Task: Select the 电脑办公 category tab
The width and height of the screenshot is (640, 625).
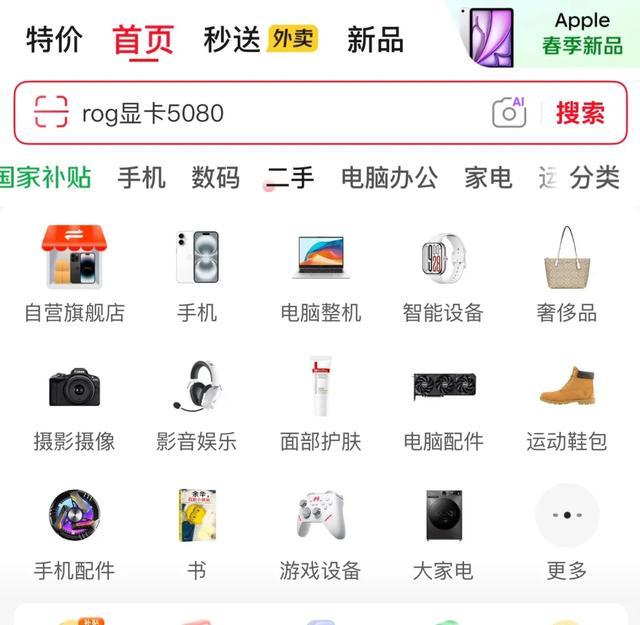Action: pos(389,178)
